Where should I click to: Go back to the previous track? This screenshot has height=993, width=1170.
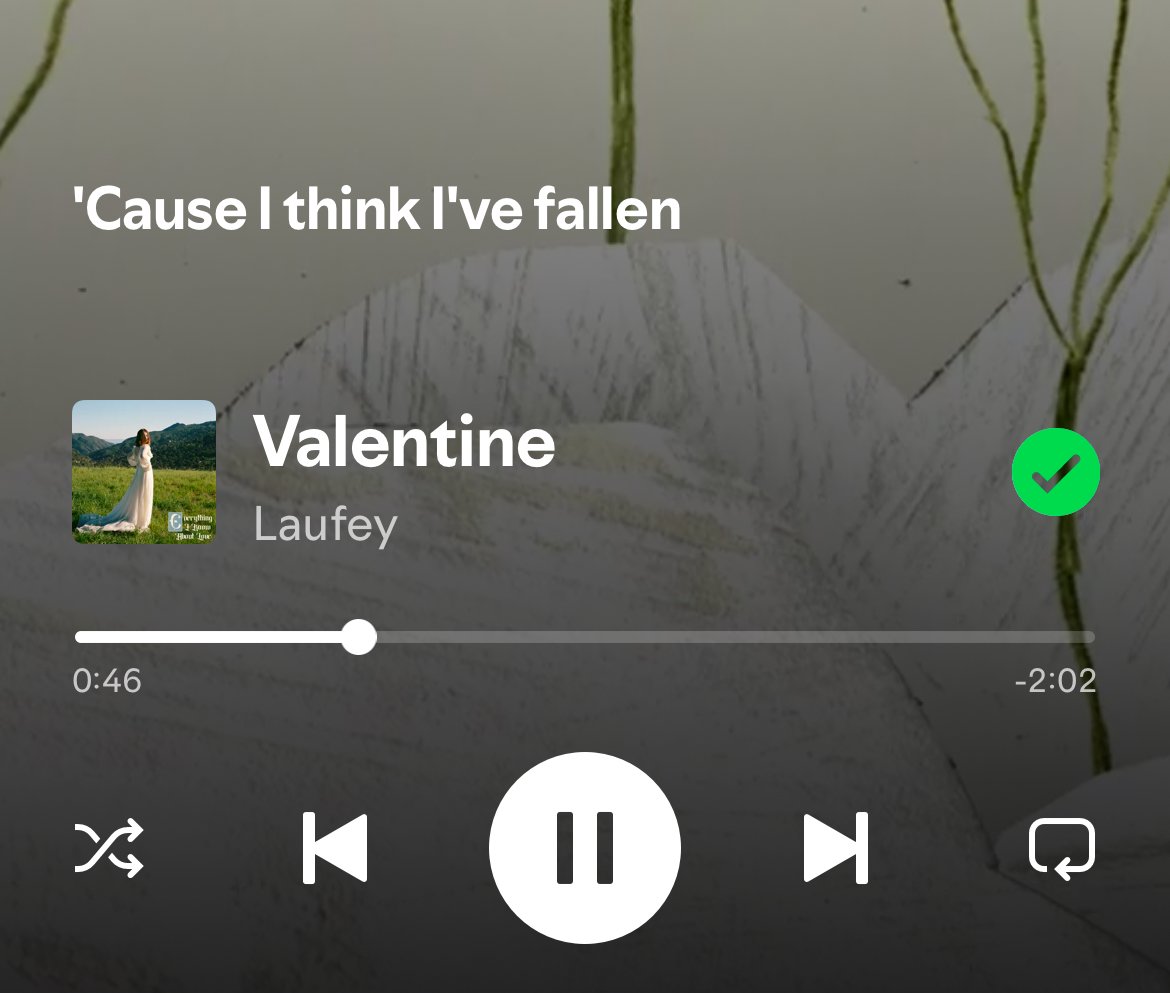pos(335,848)
